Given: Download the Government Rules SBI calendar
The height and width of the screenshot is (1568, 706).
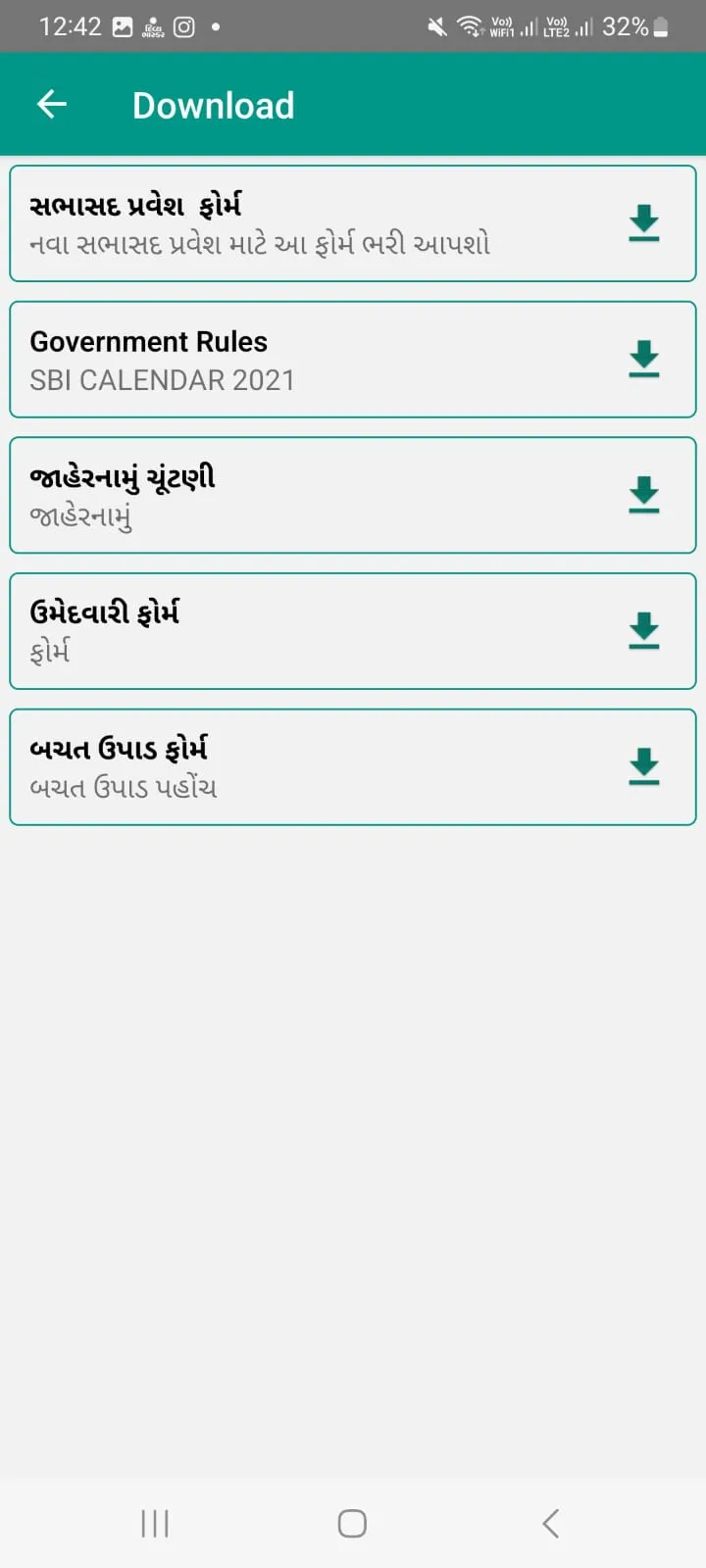Looking at the screenshot, I should [643, 360].
